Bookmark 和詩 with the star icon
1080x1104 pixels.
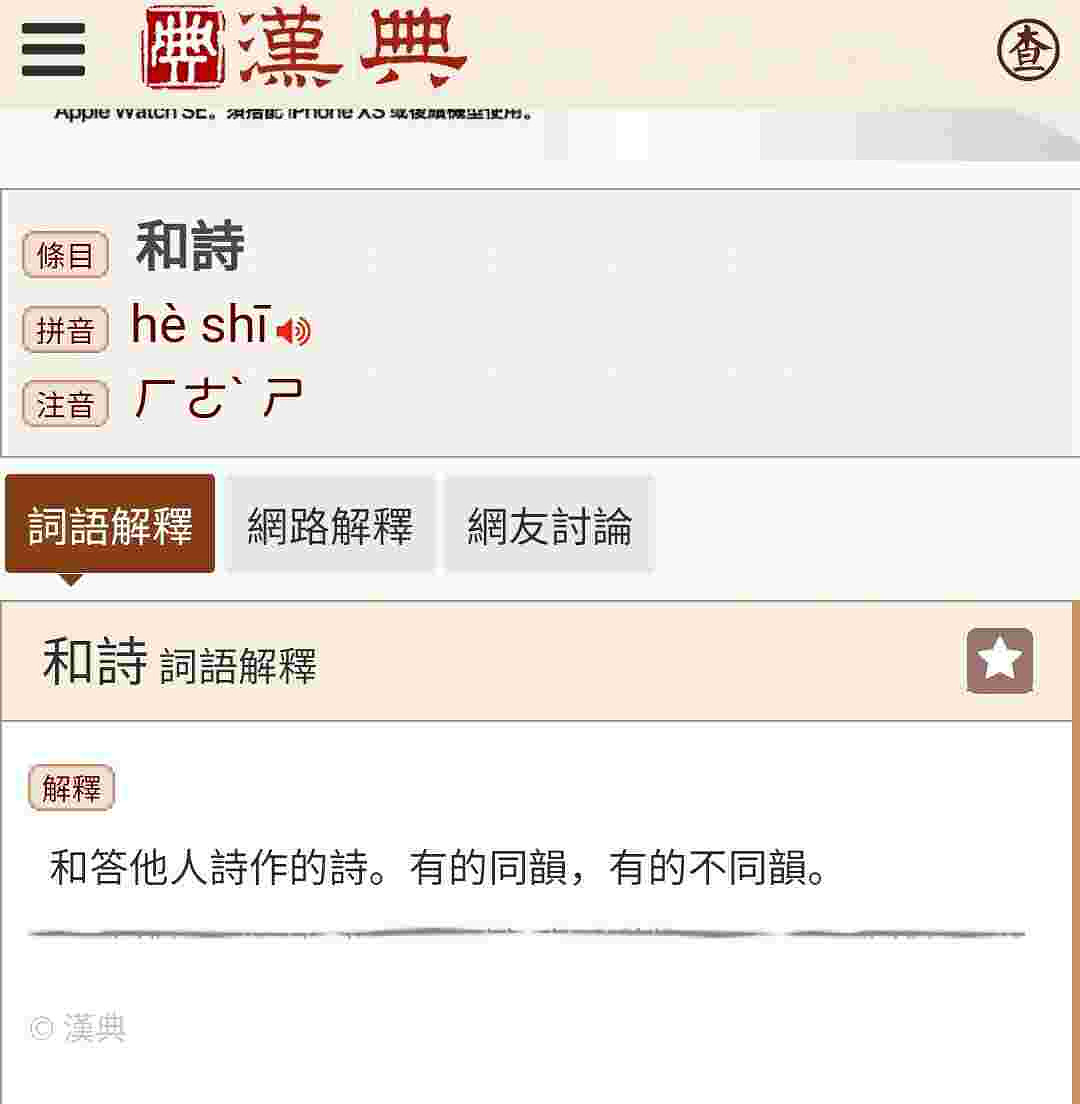999,661
